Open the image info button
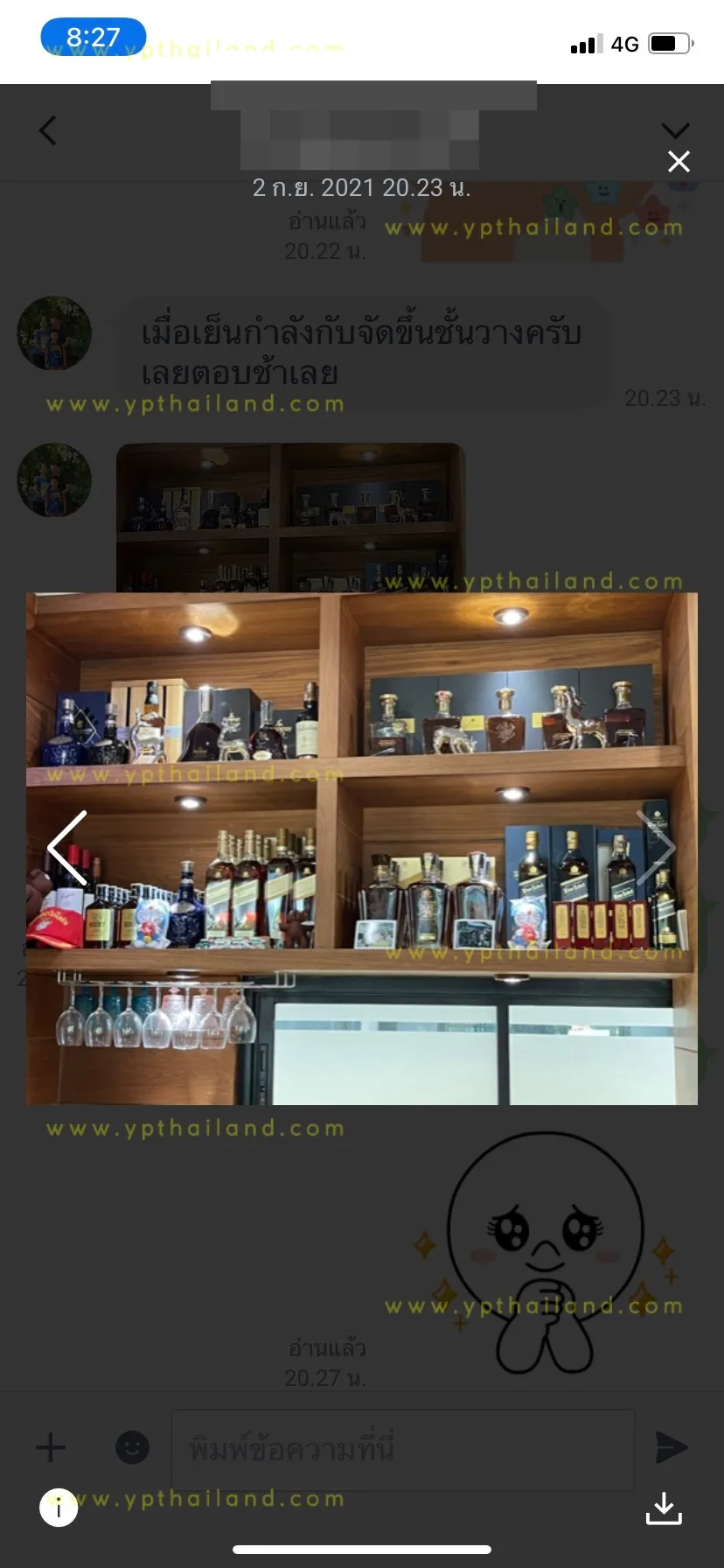 pyautogui.click(x=59, y=1508)
